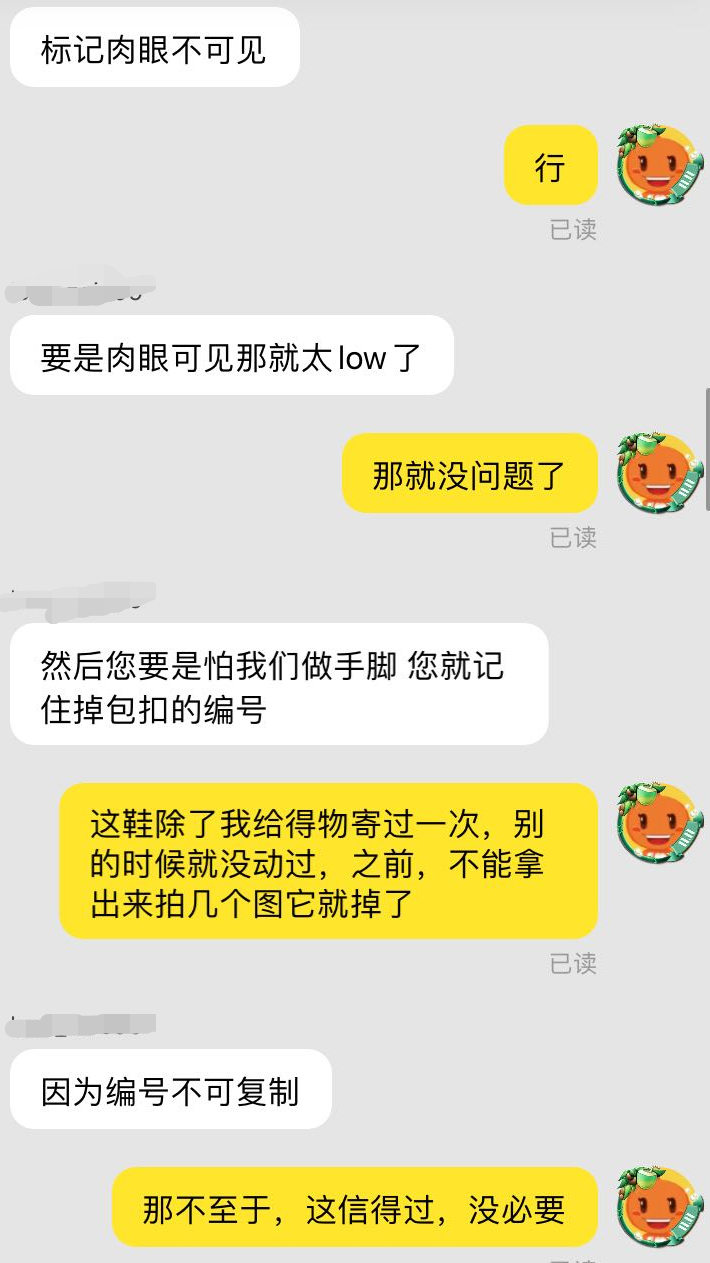Open profile avatar beside 这鞋除了我给得物寄过一次 message
This screenshot has height=1263, width=710.
click(657, 823)
